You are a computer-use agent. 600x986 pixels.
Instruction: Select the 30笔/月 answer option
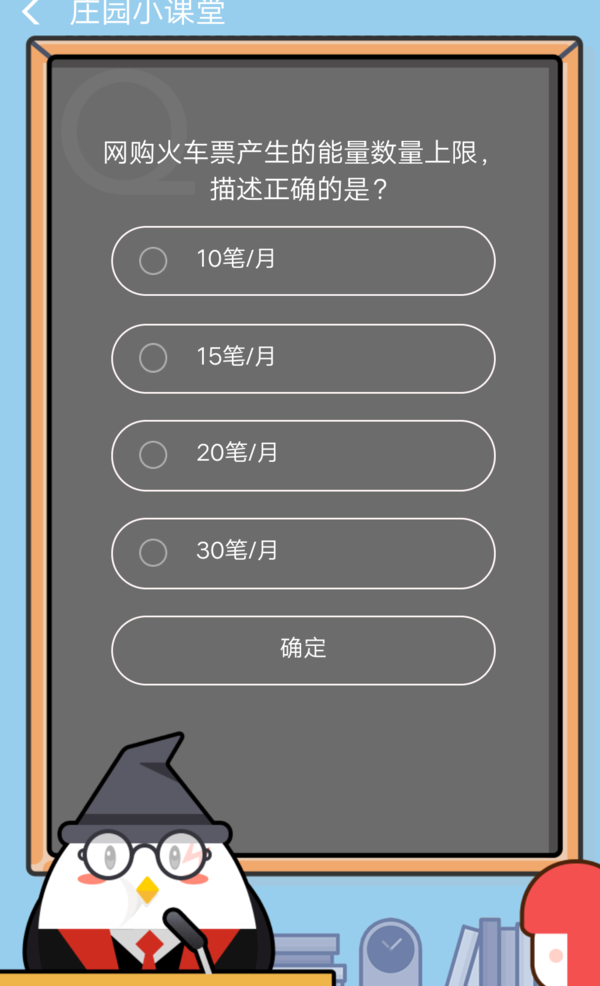[303, 553]
